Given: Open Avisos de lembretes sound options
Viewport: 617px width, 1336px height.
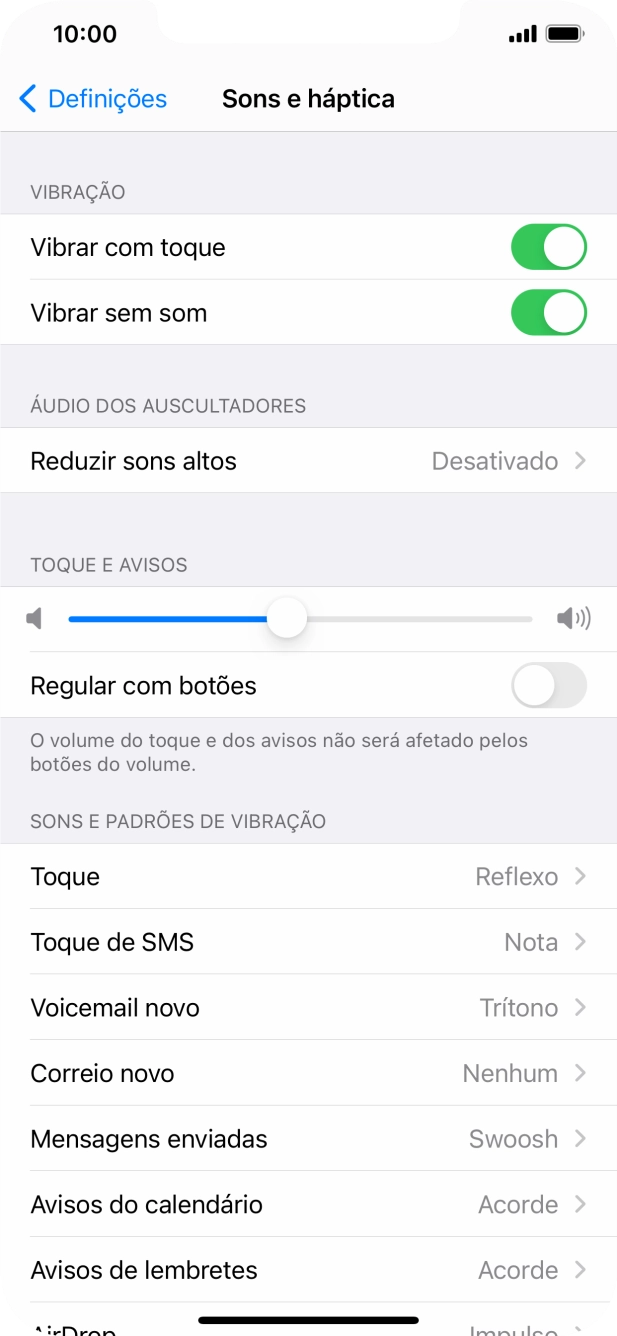Looking at the screenshot, I should (x=308, y=1270).
